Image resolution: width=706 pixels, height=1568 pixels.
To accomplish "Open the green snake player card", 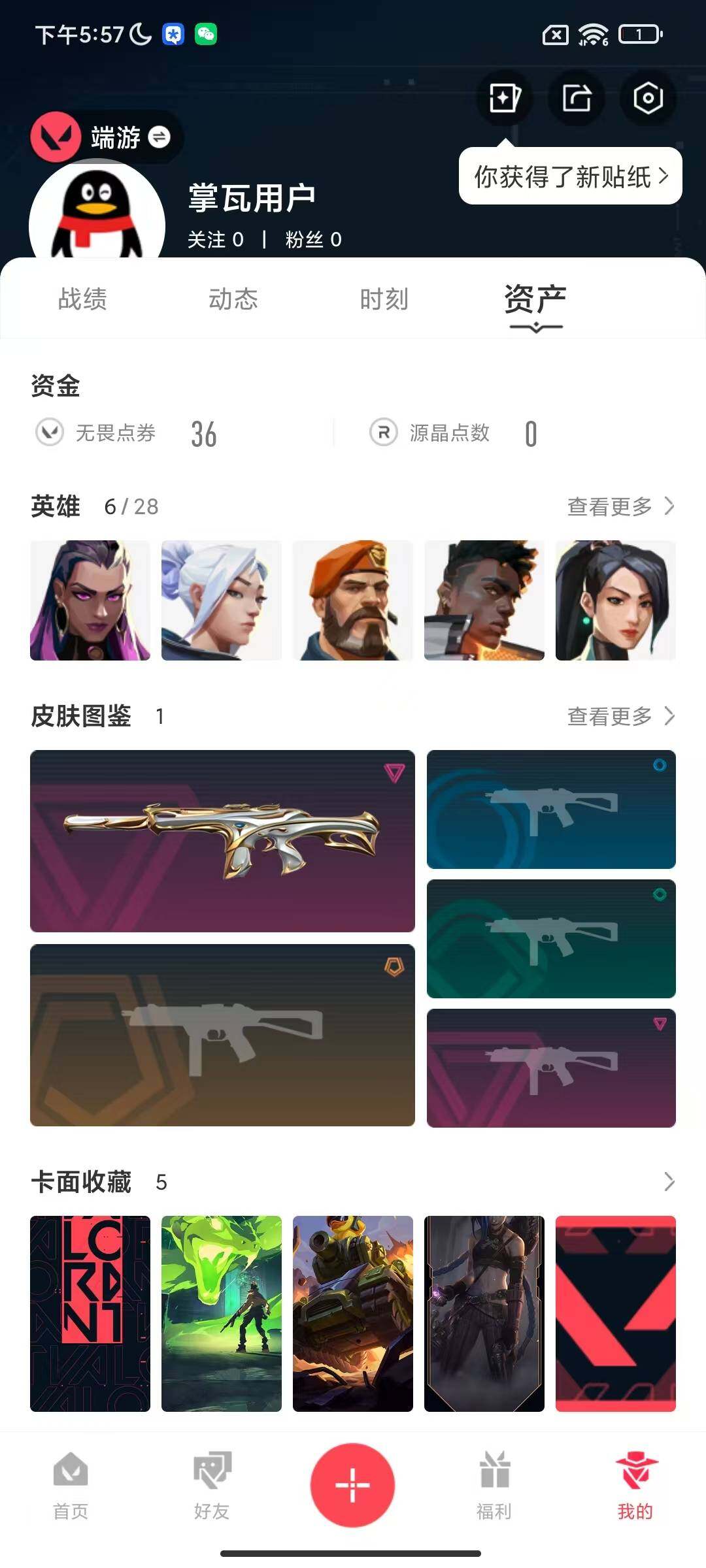I will pos(221,1313).
